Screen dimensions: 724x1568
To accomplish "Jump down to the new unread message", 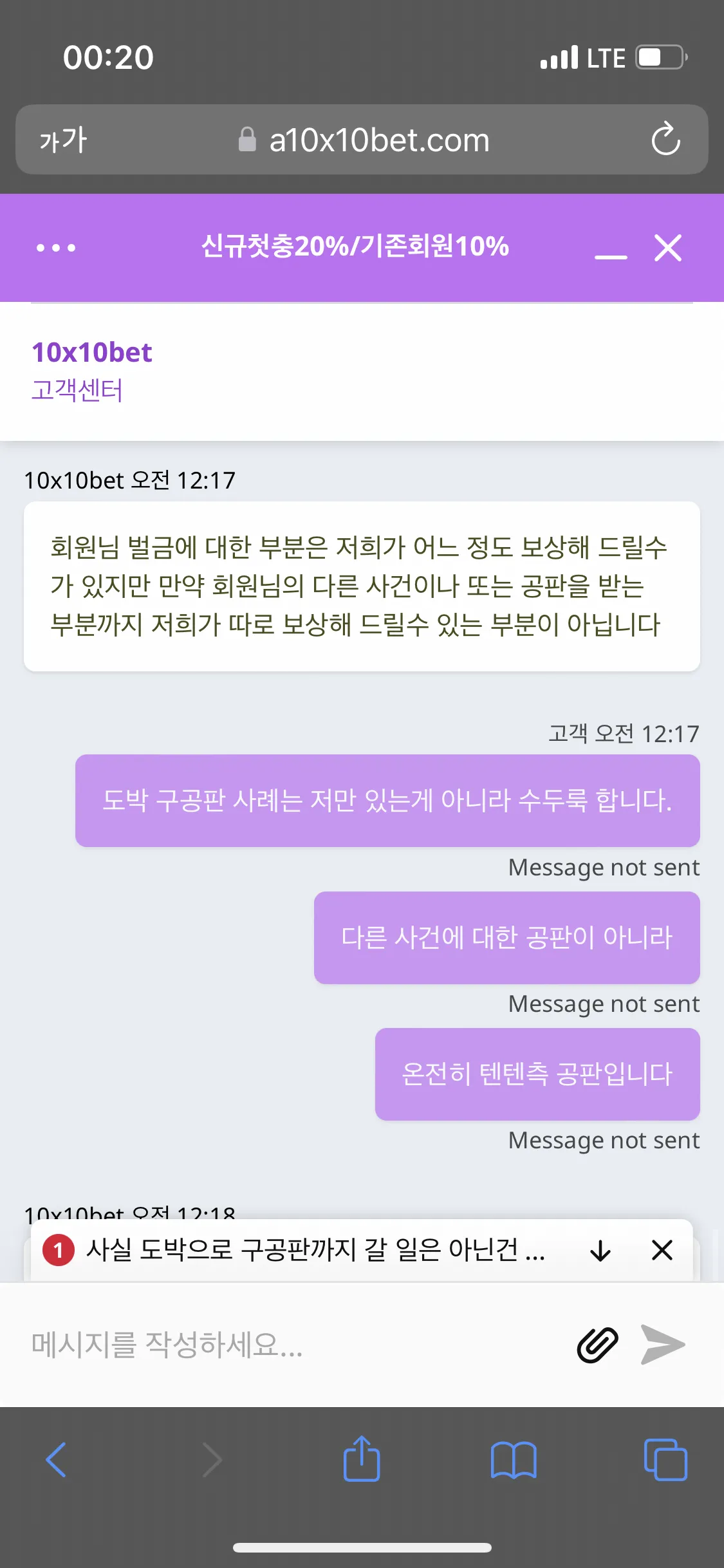I will tap(600, 1250).
